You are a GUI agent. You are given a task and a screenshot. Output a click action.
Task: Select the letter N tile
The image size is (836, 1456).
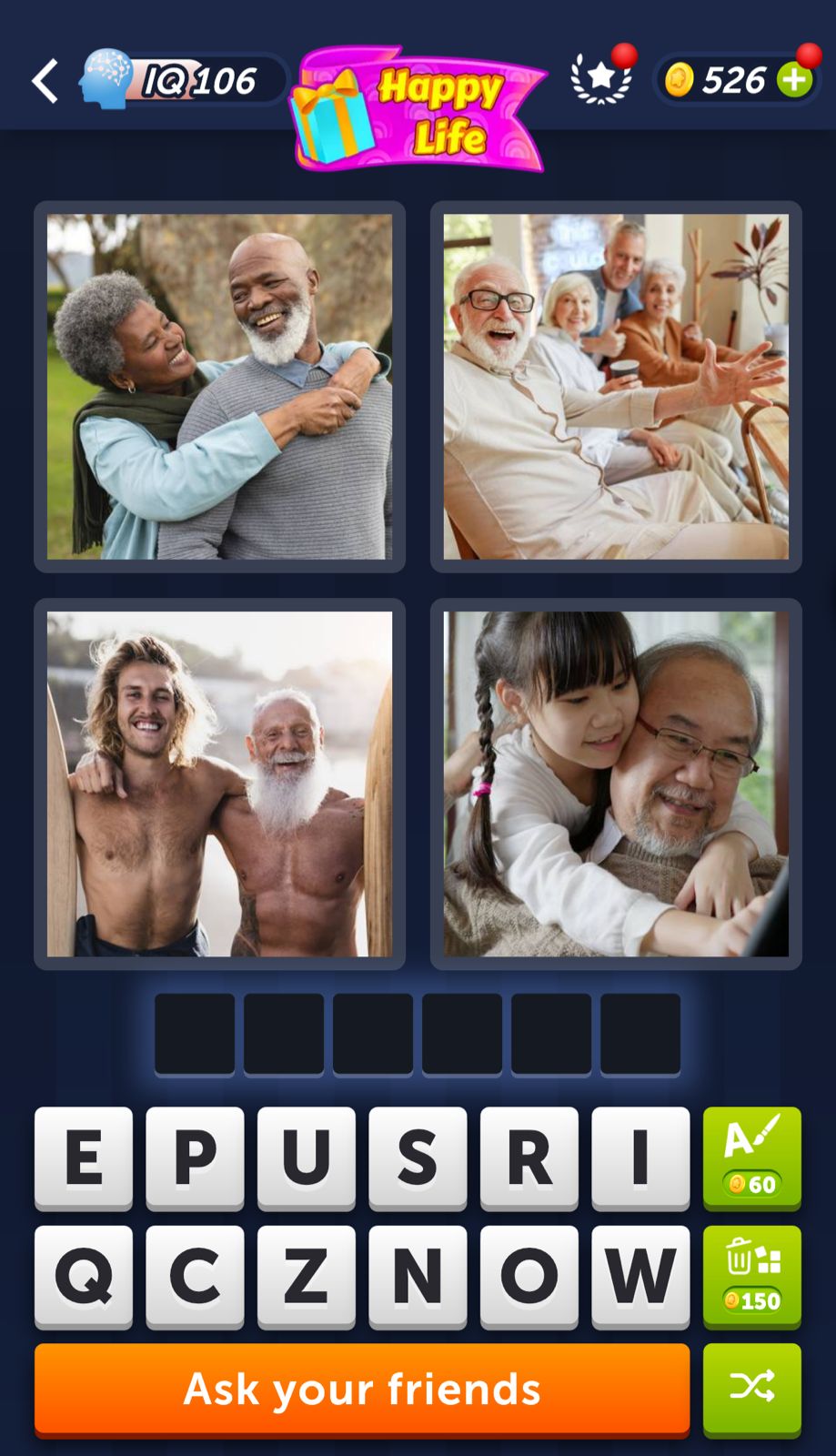pyautogui.click(x=418, y=1276)
